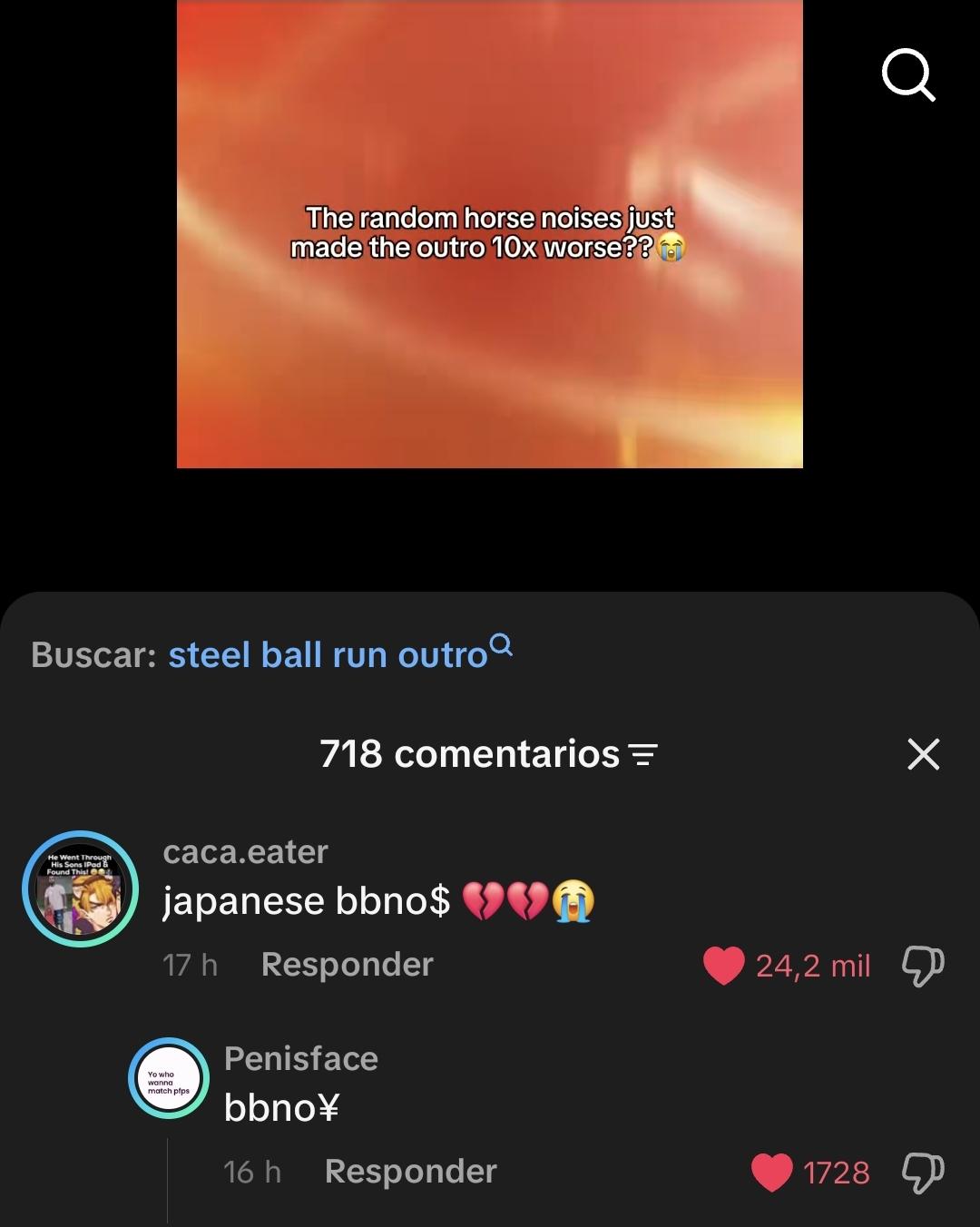Dislike the bbno¥ reply
980x1227 pixels.
pos(923,1173)
